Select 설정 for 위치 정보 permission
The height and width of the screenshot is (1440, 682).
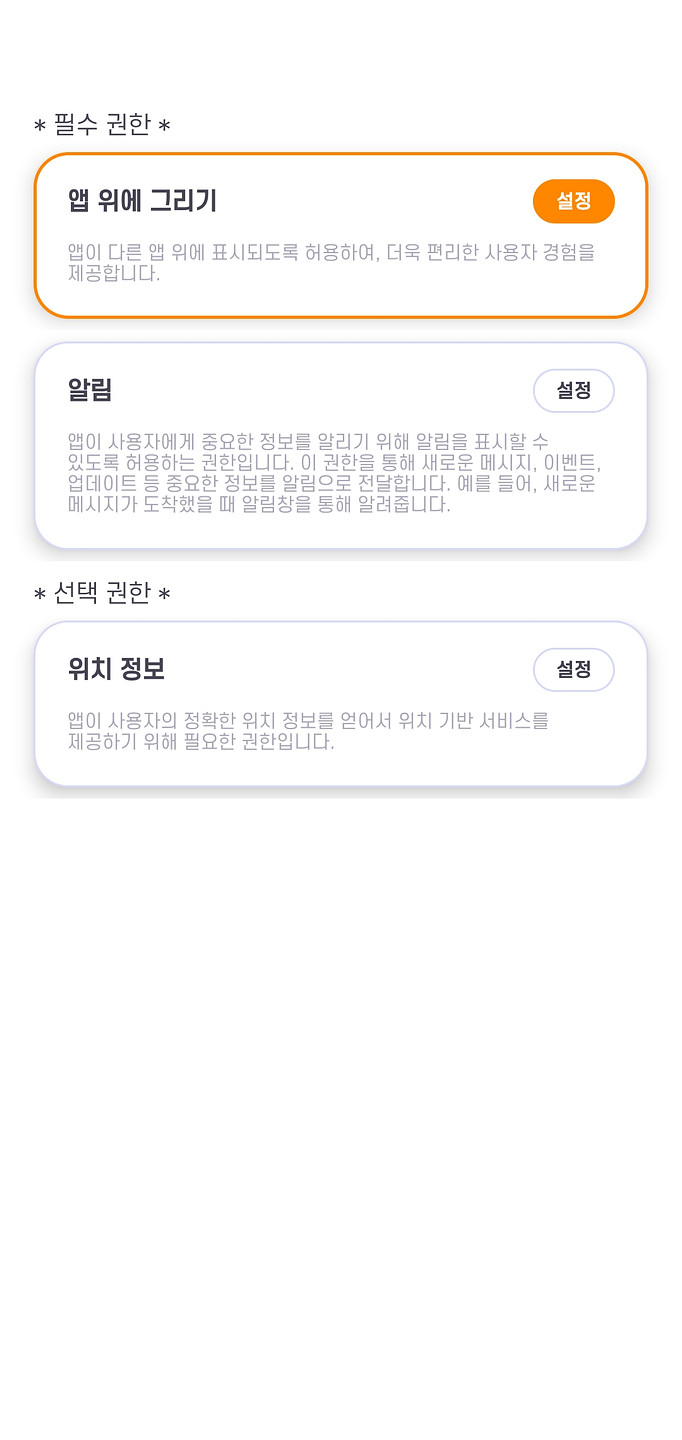(573, 669)
